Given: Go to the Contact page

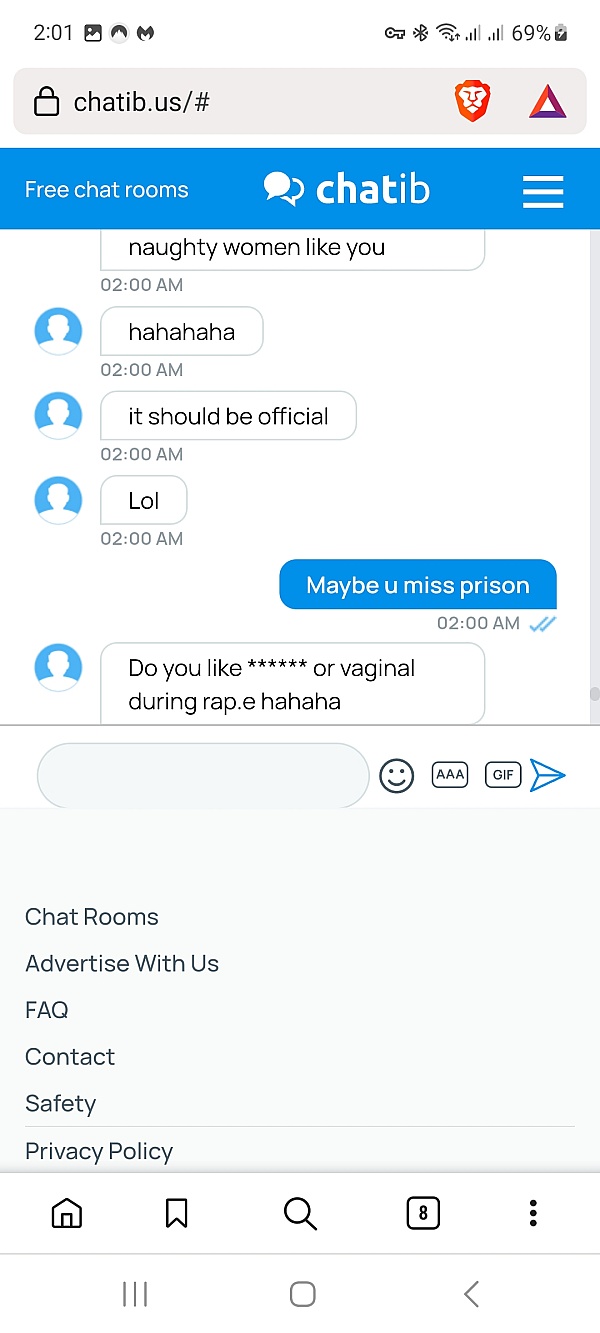Looking at the screenshot, I should click(x=70, y=1057).
